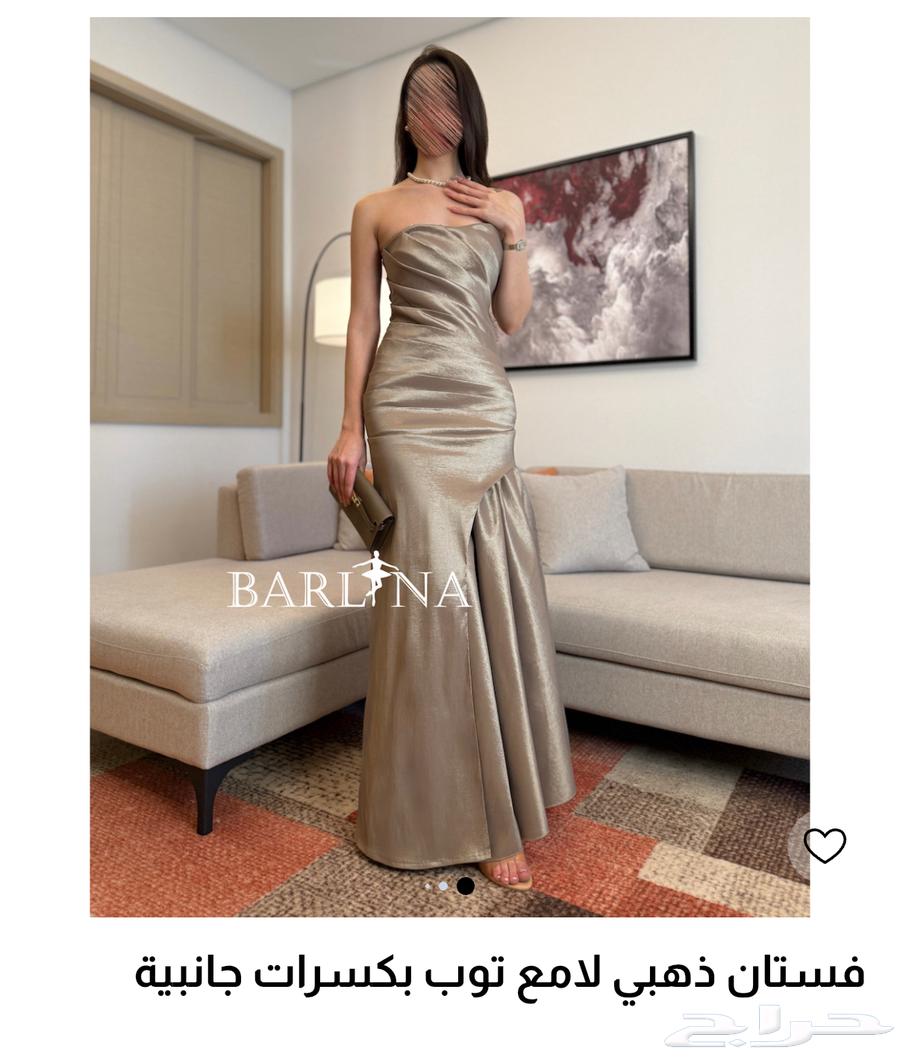This screenshot has height=1060, width=900.
Task: Switch to the first image via its dot
Action: point(427,885)
